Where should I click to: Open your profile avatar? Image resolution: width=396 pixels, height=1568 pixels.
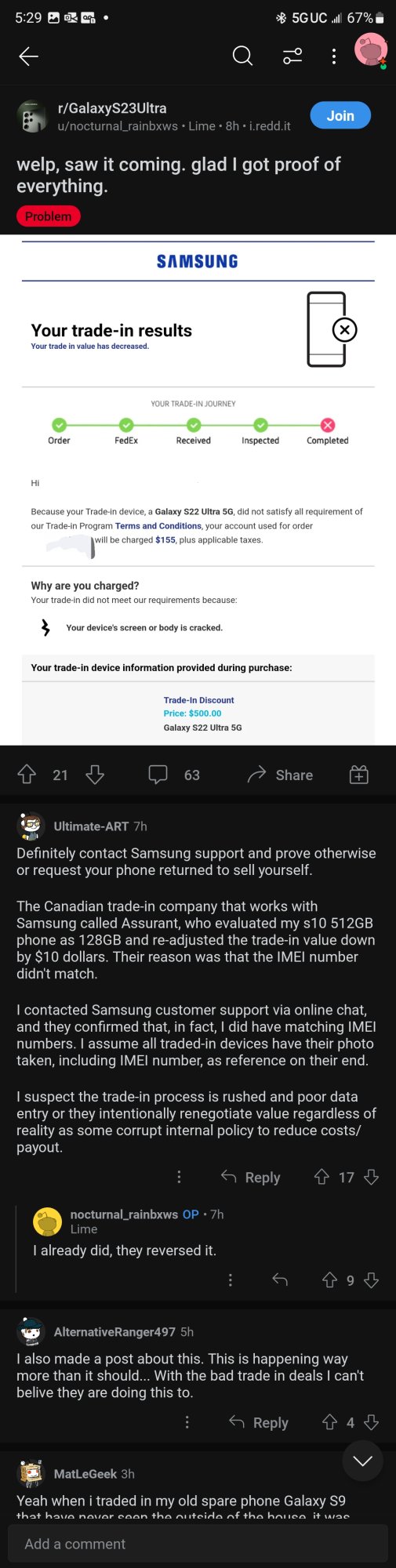(x=371, y=52)
